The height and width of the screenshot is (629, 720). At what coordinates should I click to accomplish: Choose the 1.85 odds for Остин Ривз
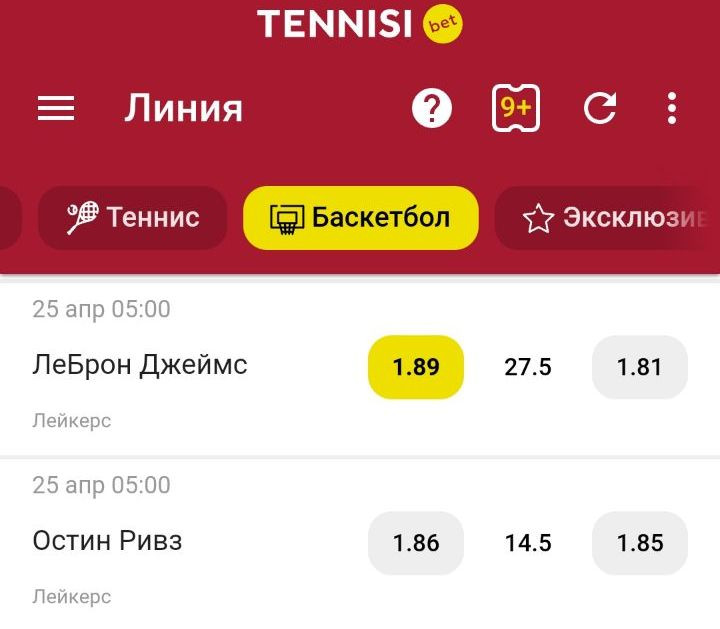point(640,543)
